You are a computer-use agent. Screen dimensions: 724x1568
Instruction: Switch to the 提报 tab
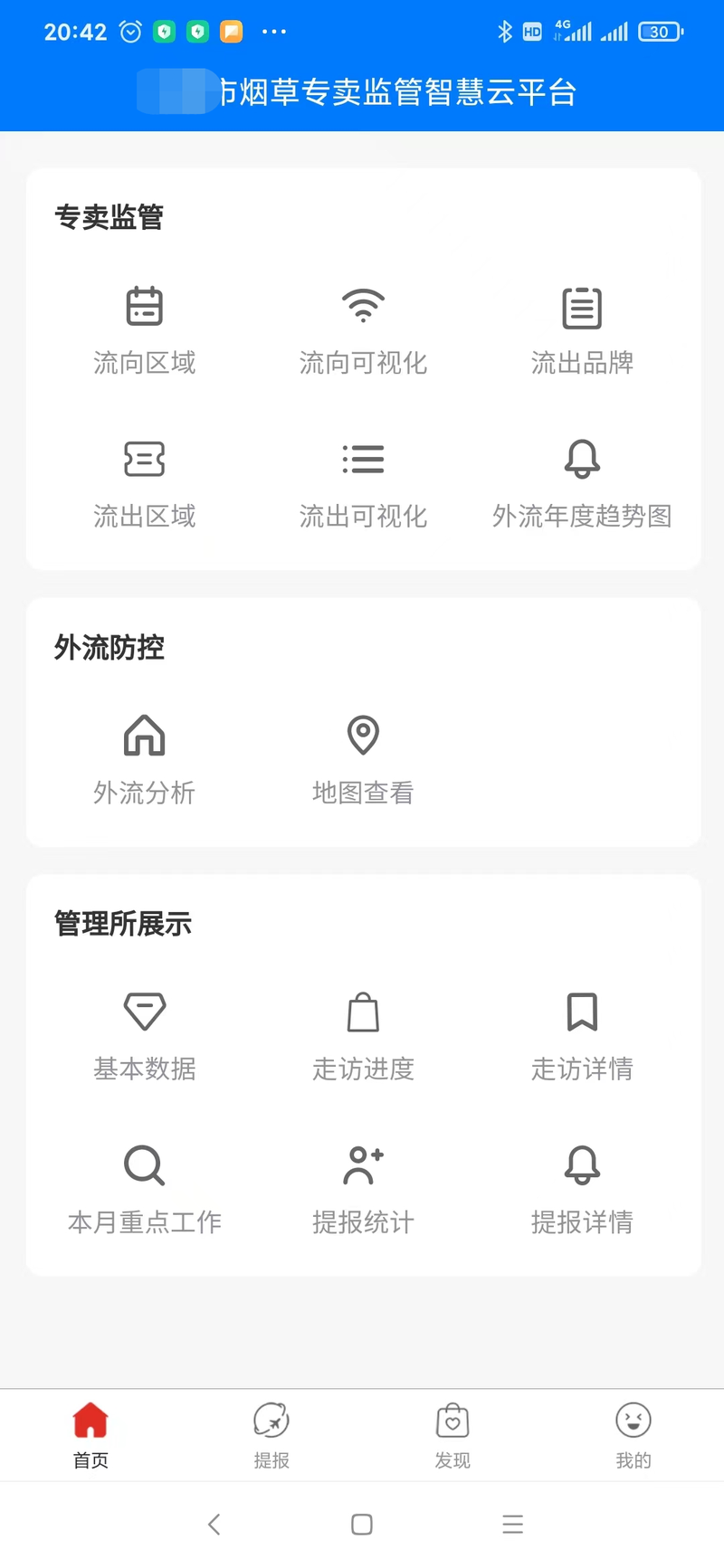tap(271, 1435)
